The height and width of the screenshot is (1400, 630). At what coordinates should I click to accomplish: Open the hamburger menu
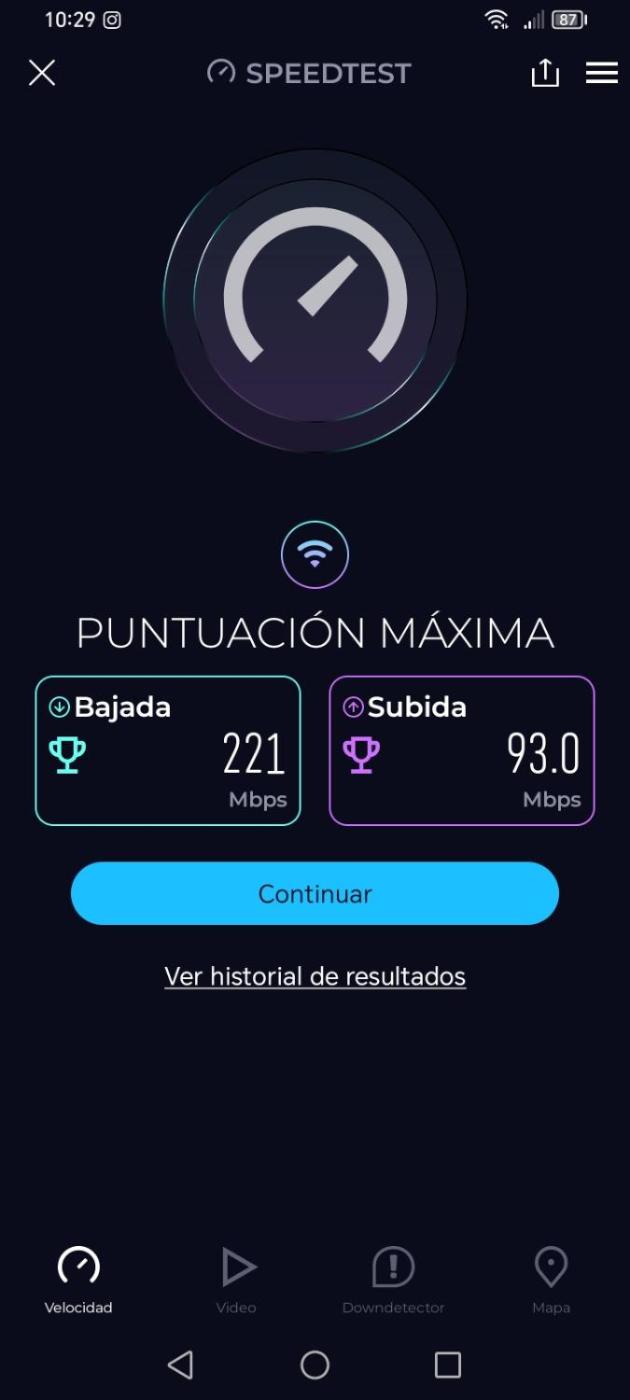pyautogui.click(x=602, y=73)
